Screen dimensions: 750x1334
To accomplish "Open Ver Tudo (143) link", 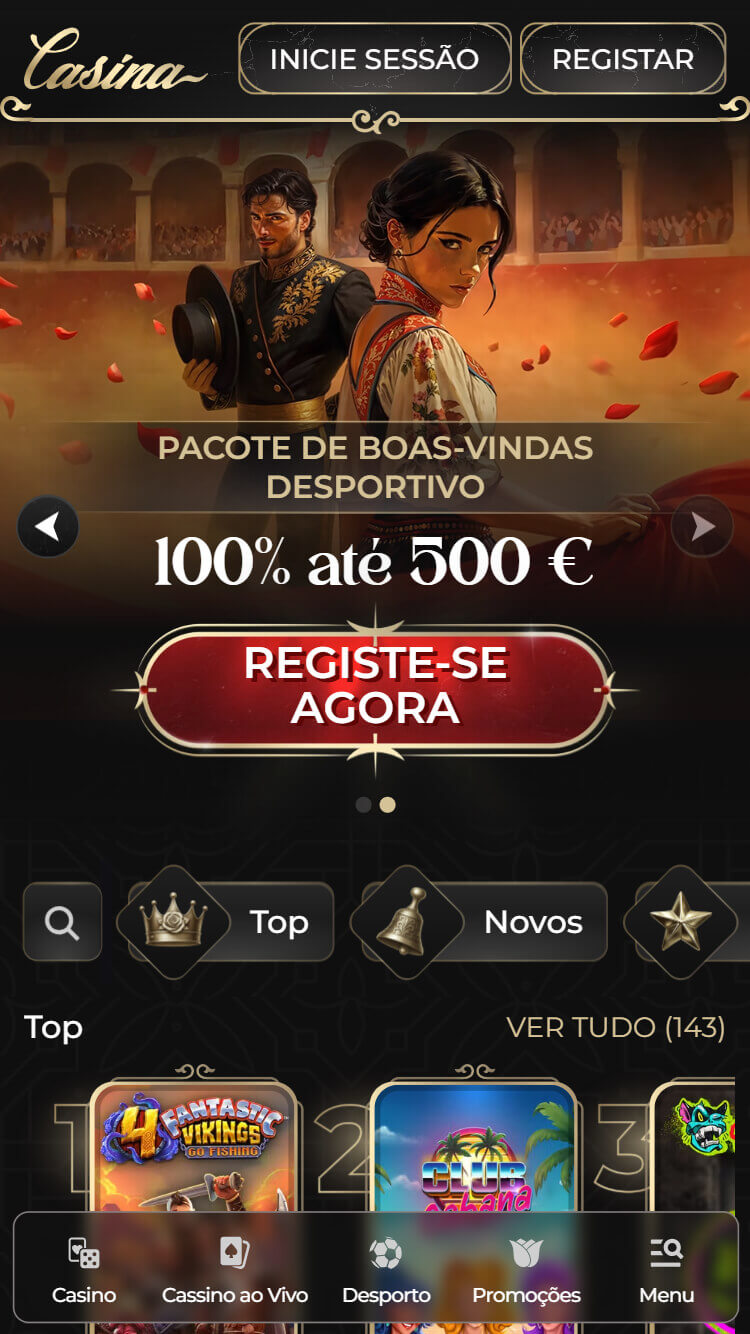I will tap(615, 1027).
